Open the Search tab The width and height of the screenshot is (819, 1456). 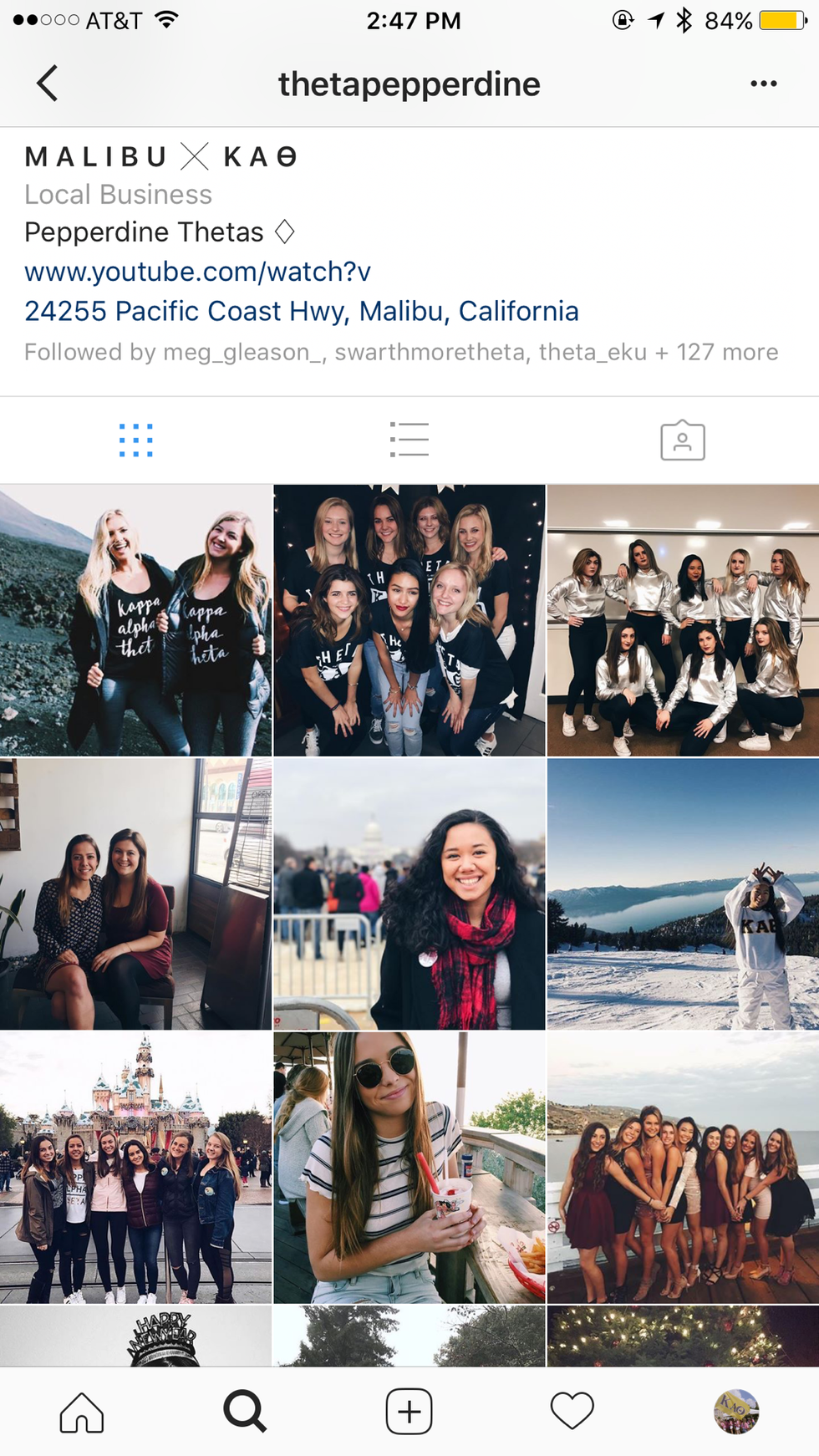point(245,1412)
